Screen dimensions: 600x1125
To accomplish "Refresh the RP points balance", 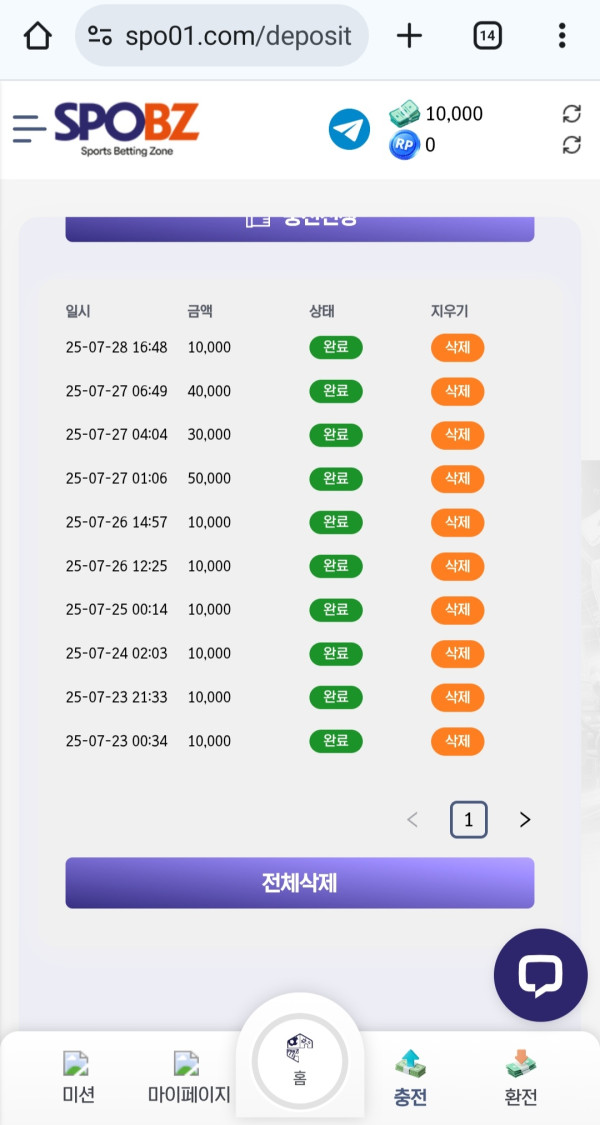I will tap(572, 145).
